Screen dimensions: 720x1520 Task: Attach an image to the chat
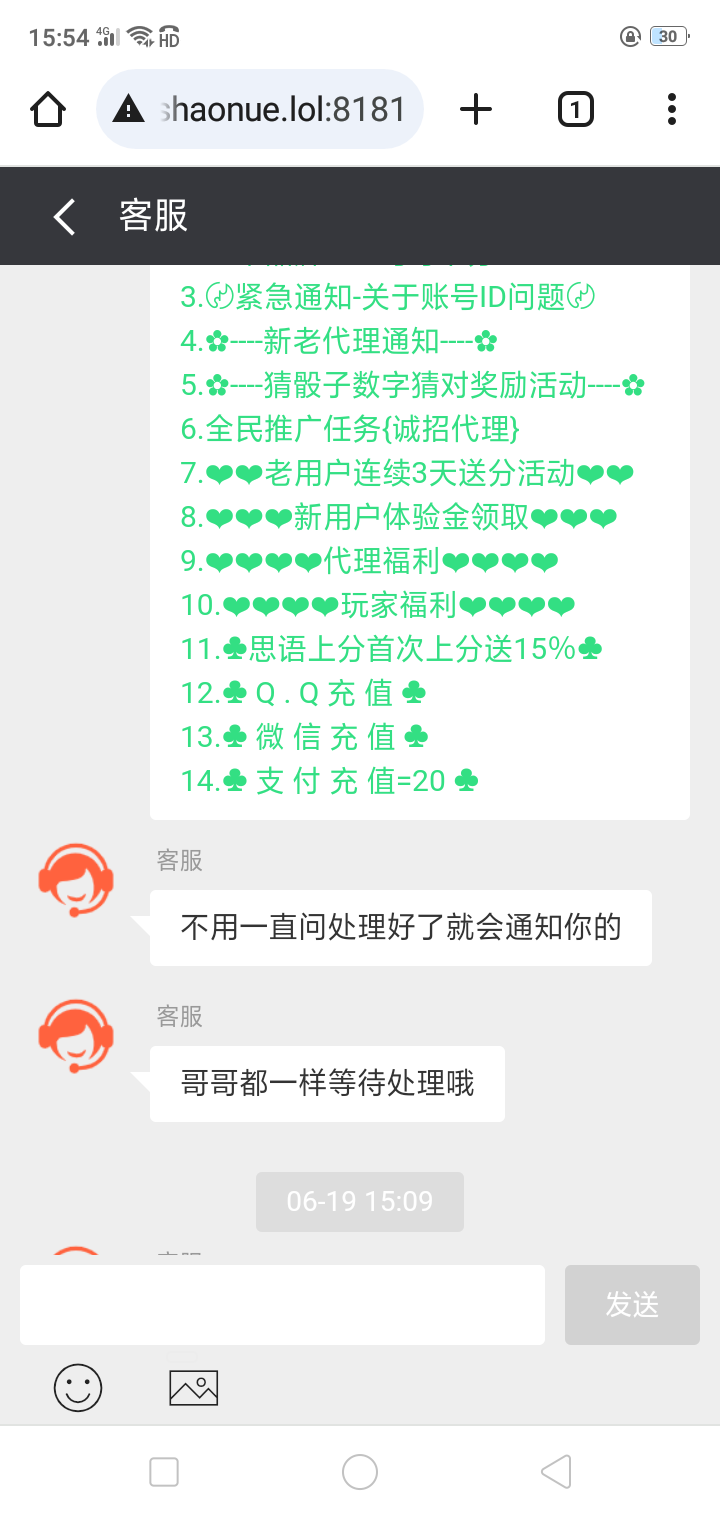194,1387
